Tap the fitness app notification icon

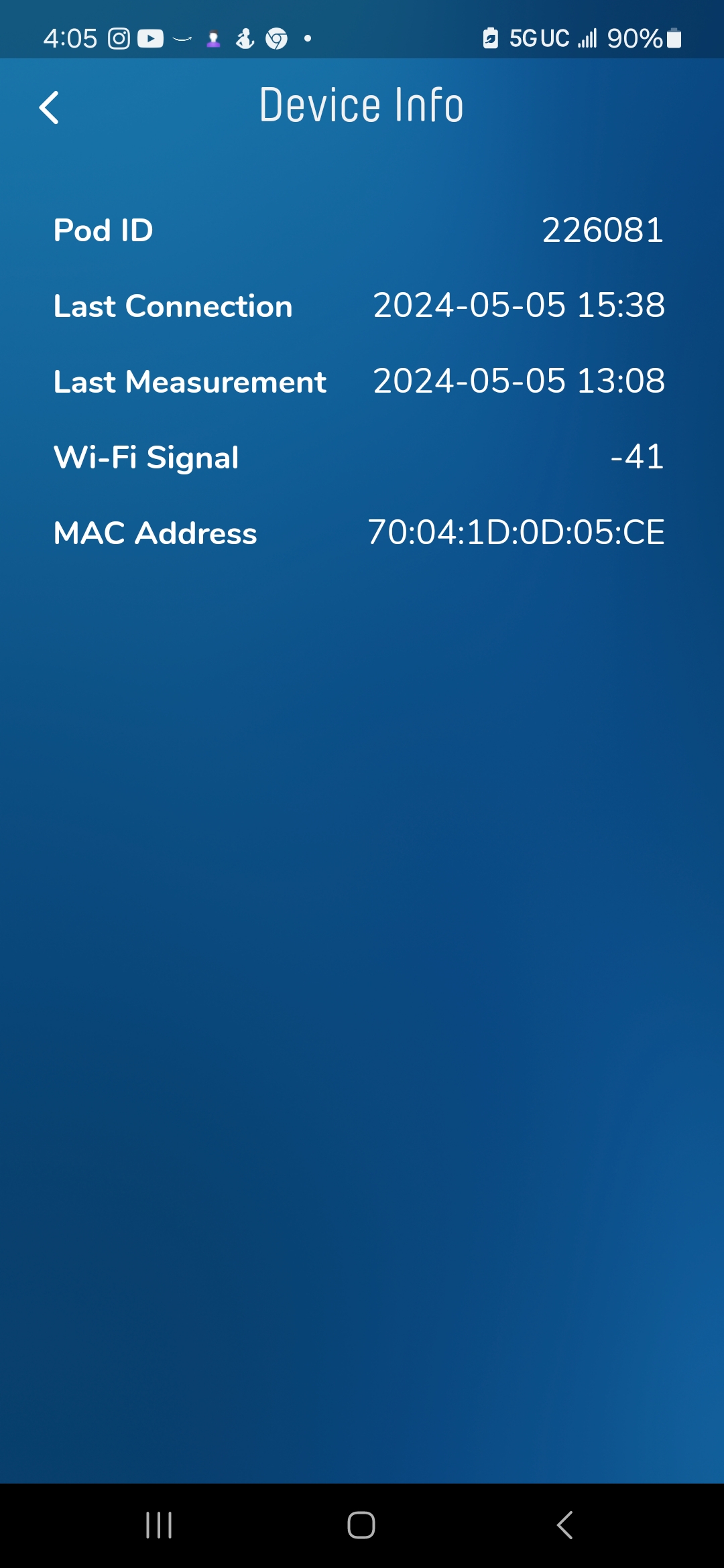click(x=244, y=39)
